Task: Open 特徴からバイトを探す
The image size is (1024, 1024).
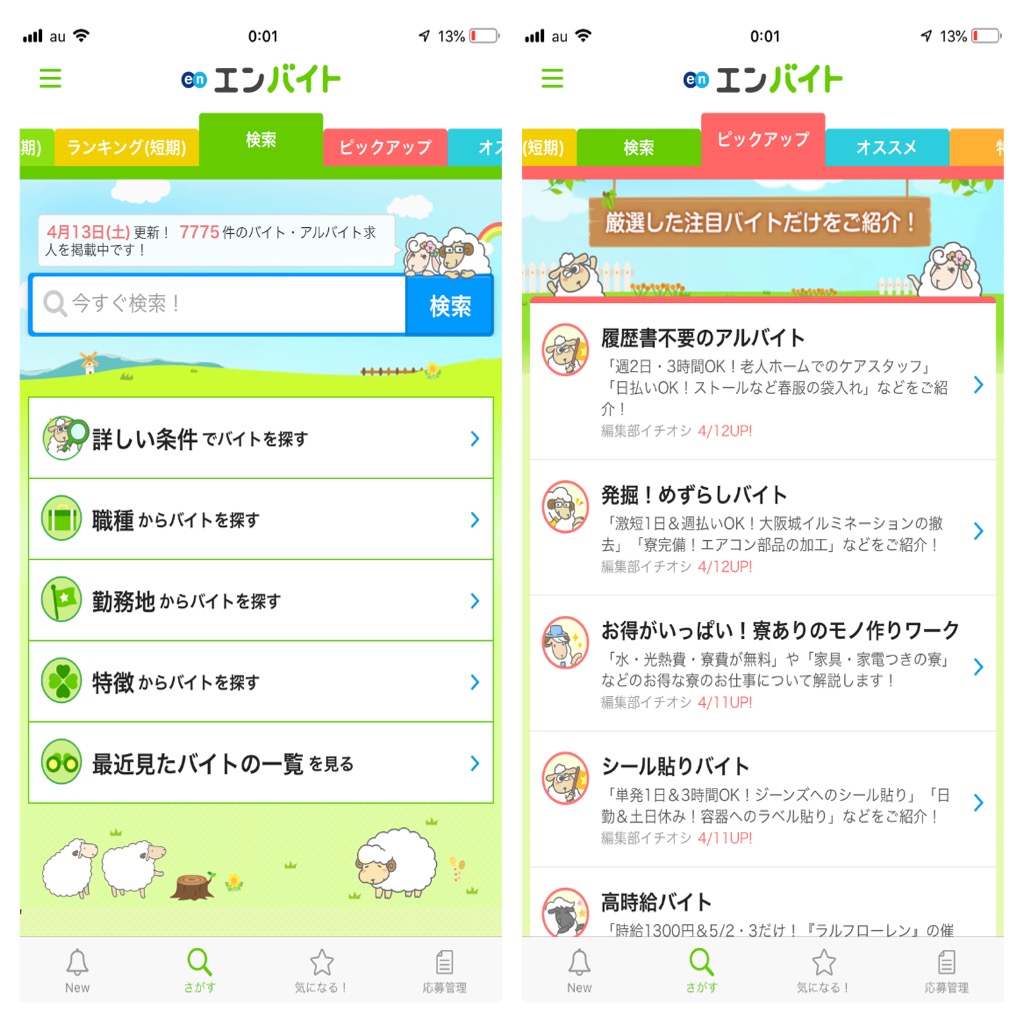Action: click(260, 682)
